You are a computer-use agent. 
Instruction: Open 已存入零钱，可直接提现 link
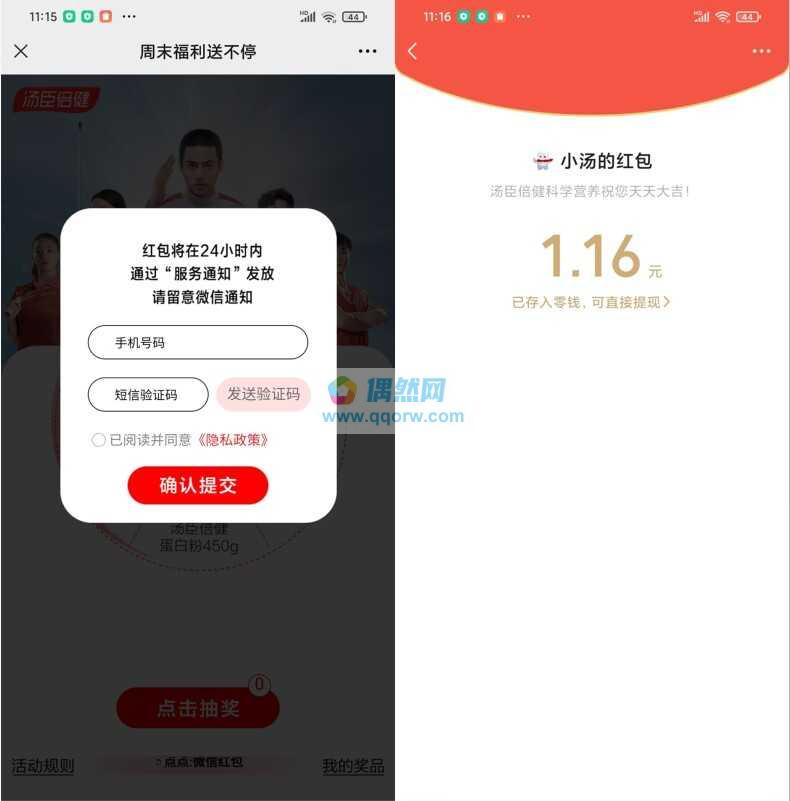[591, 302]
